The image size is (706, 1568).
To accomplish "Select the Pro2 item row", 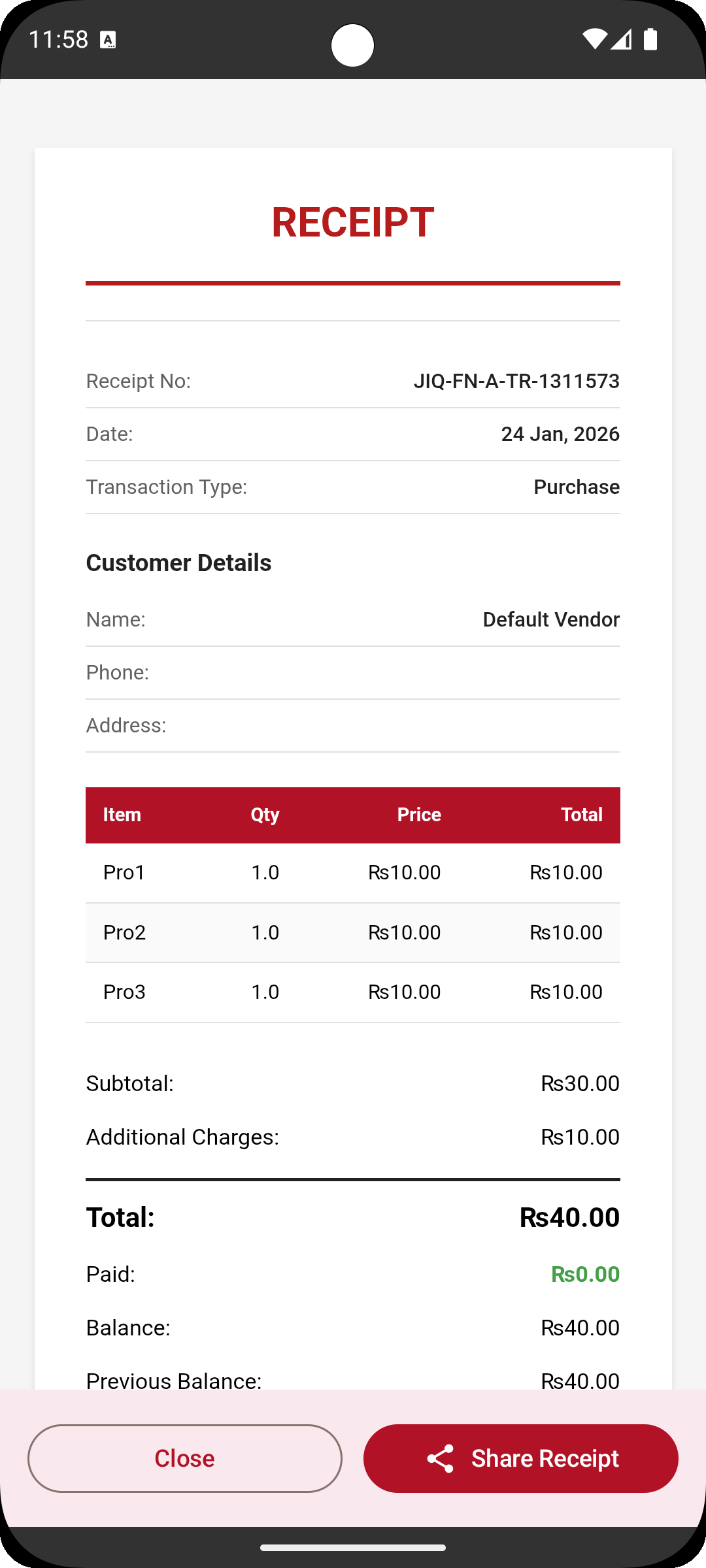I will point(352,932).
